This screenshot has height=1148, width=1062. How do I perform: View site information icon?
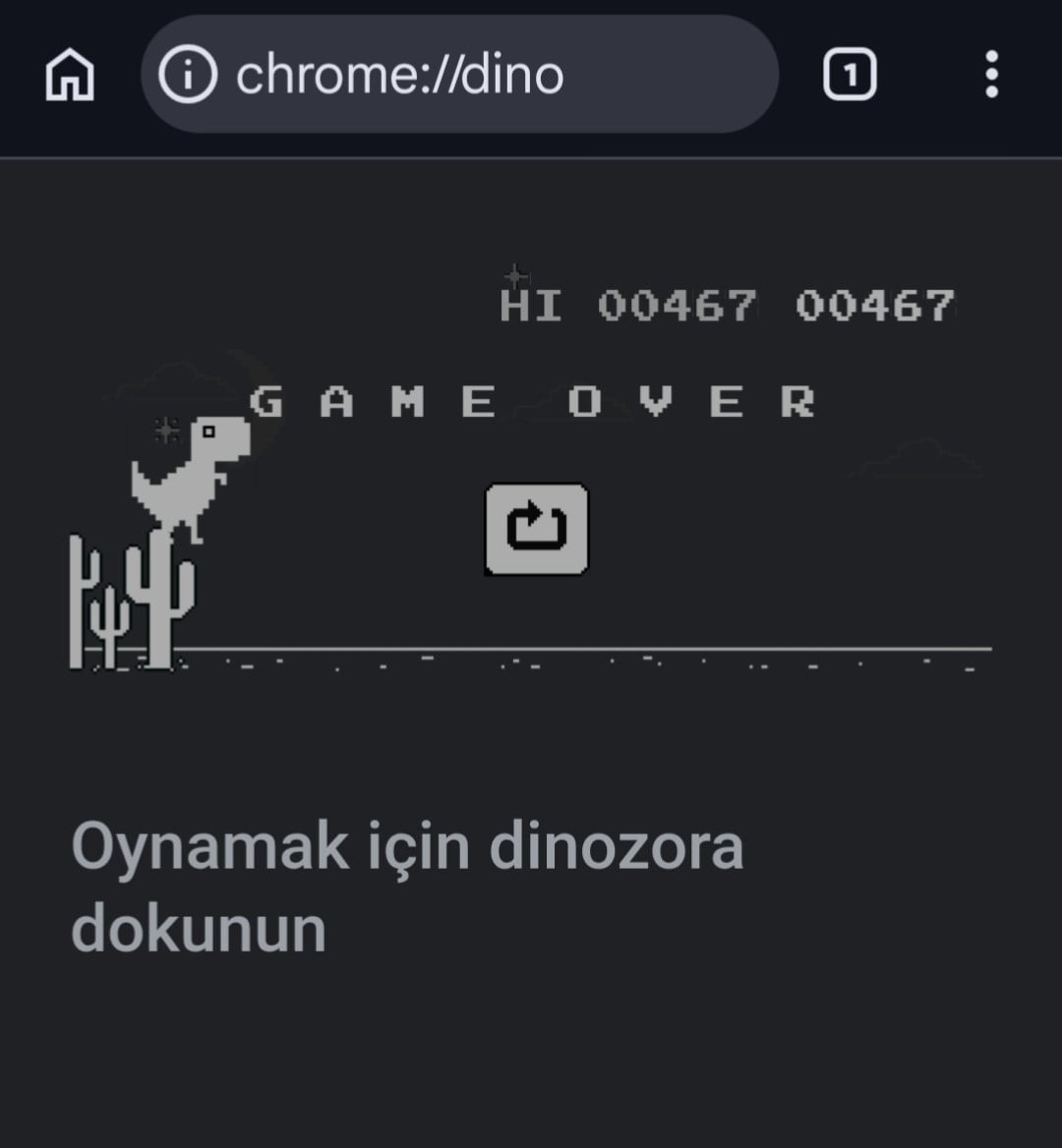(x=187, y=76)
